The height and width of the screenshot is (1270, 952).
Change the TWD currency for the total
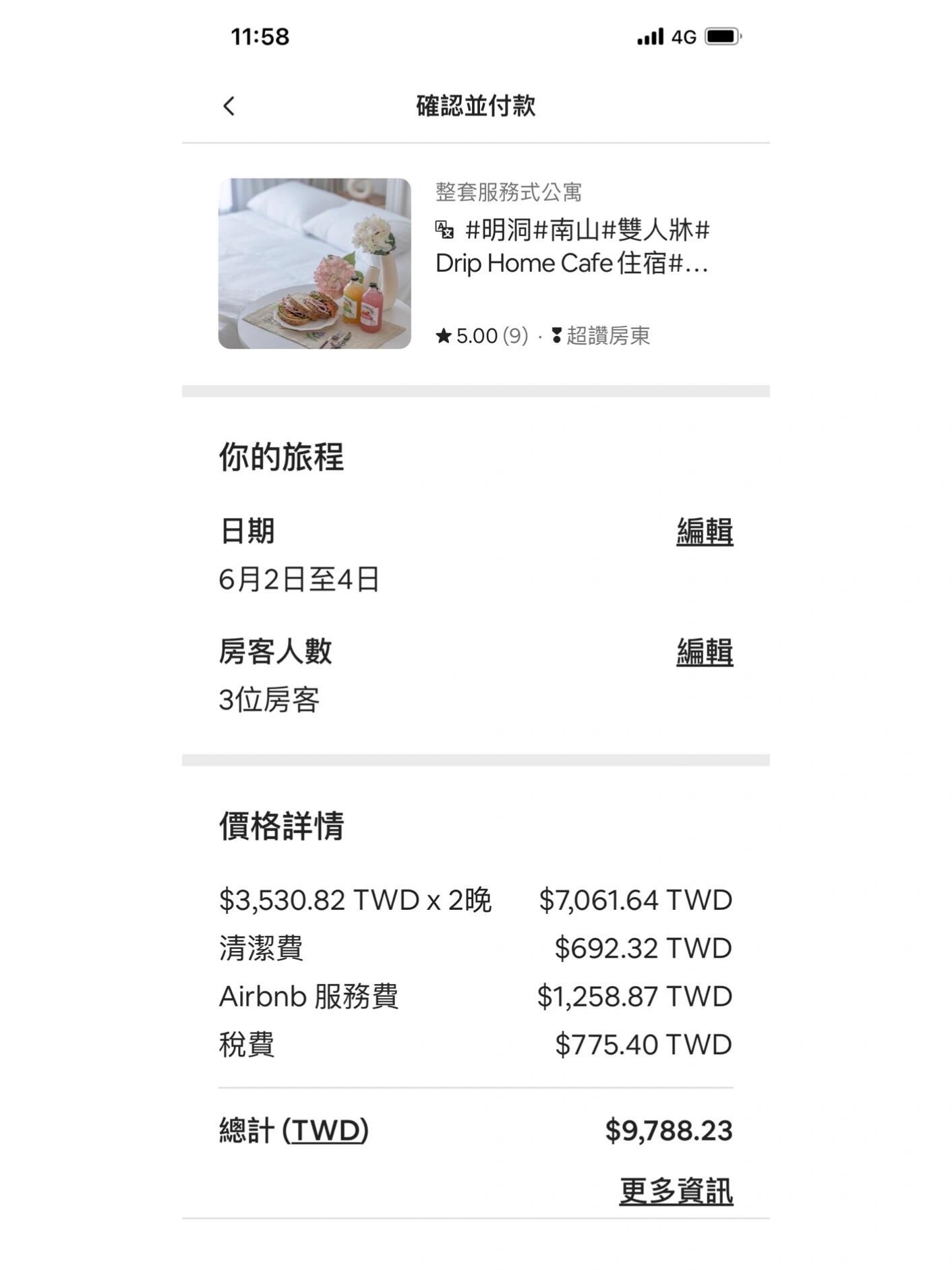326,1130
